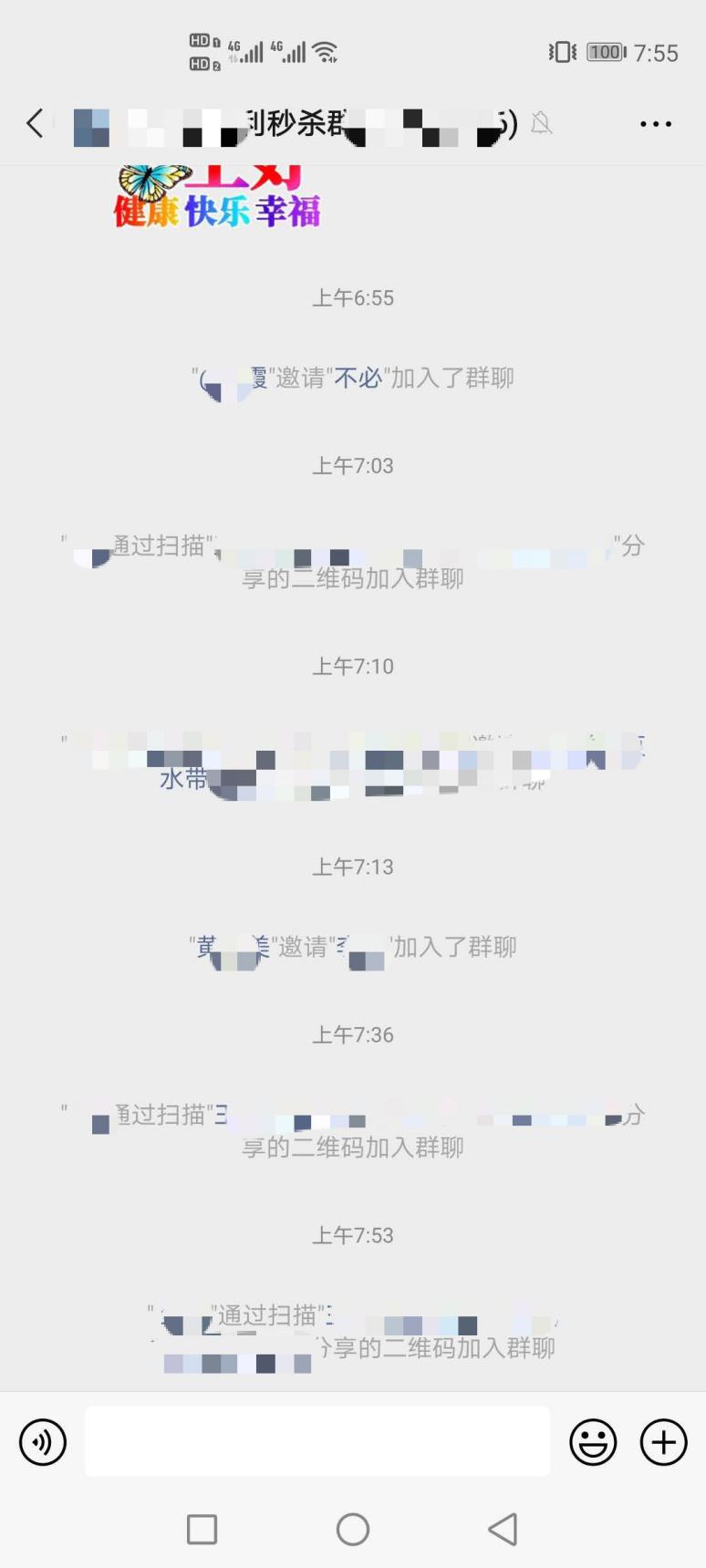Switch to voice message input
The height and width of the screenshot is (1568, 706).
click(x=43, y=1442)
